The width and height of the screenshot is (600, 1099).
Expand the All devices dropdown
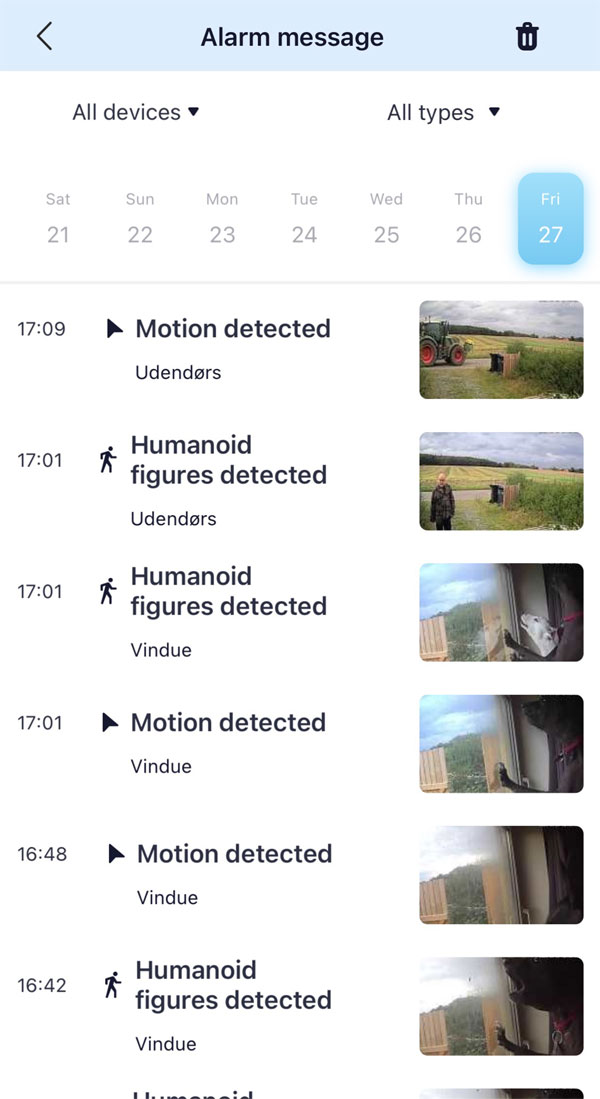point(136,112)
